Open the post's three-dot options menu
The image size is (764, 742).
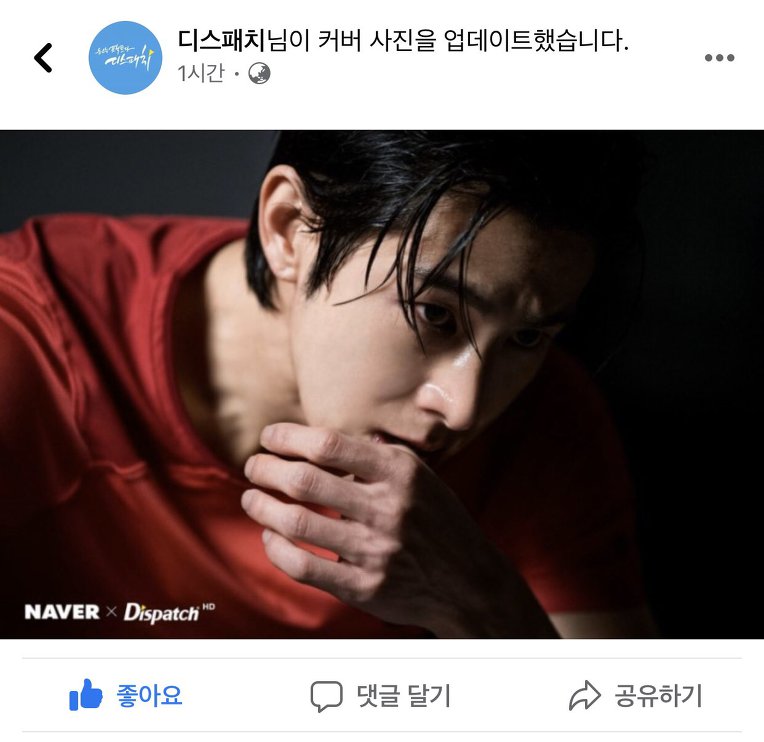(719, 58)
